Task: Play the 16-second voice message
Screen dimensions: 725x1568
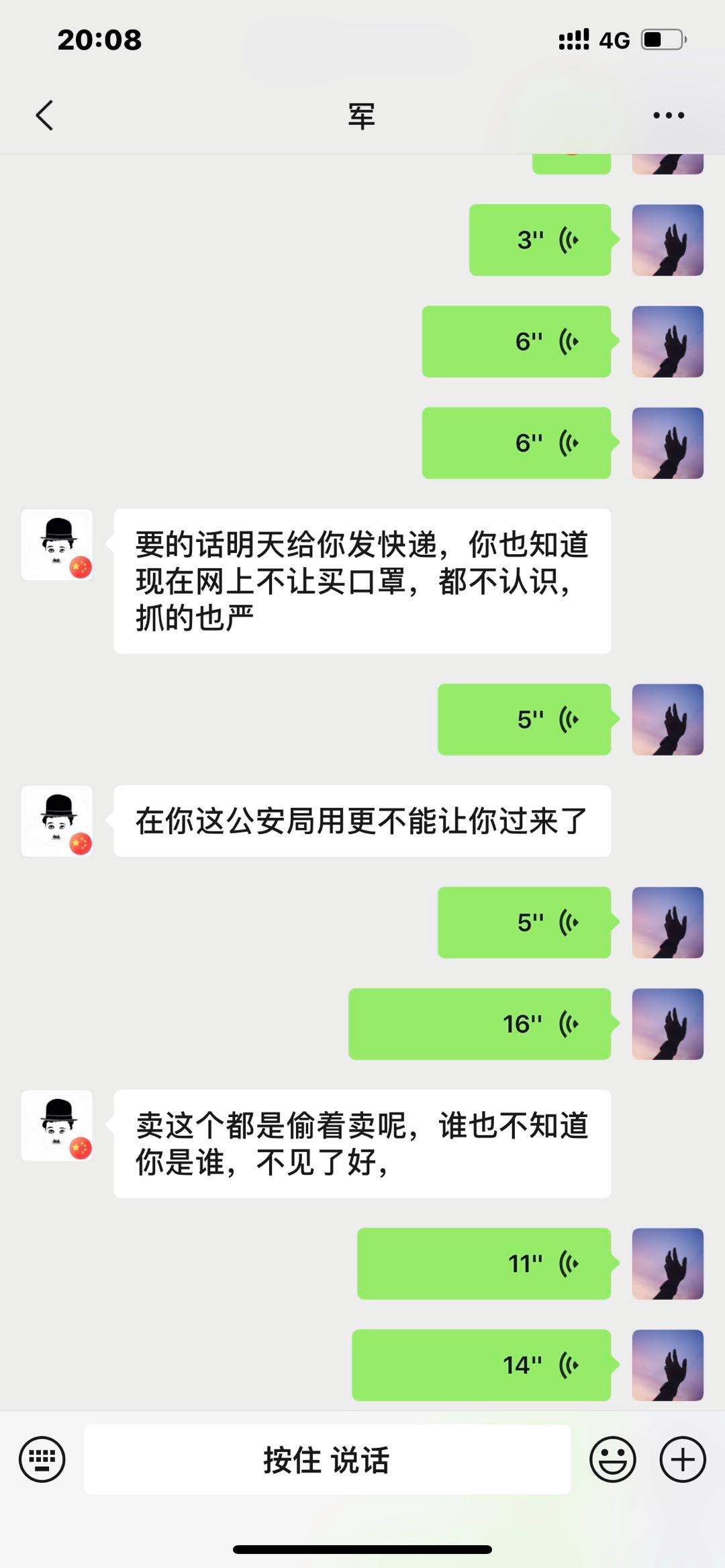Action: tap(479, 1024)
